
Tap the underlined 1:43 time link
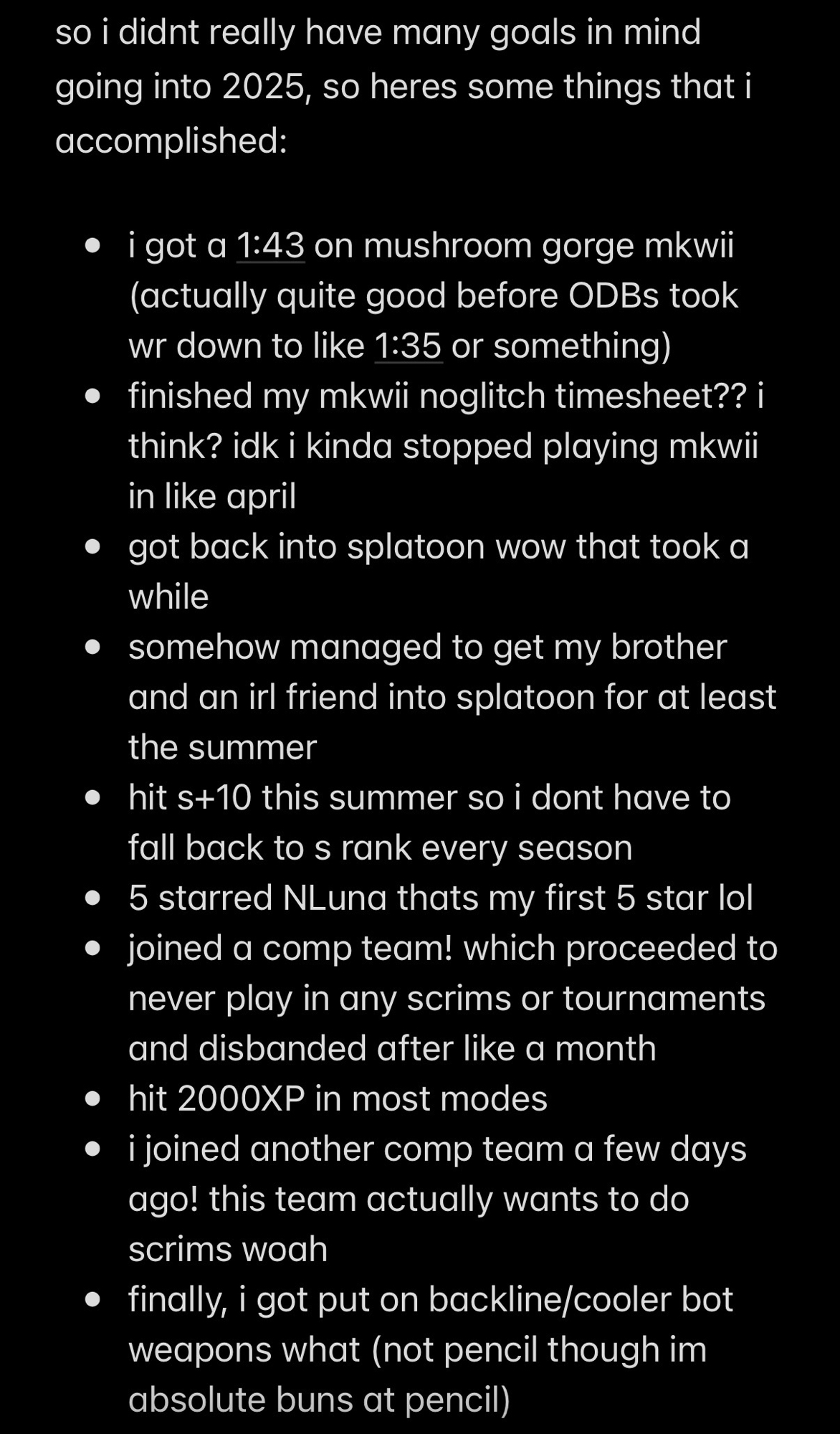click(x=270, y=246)
